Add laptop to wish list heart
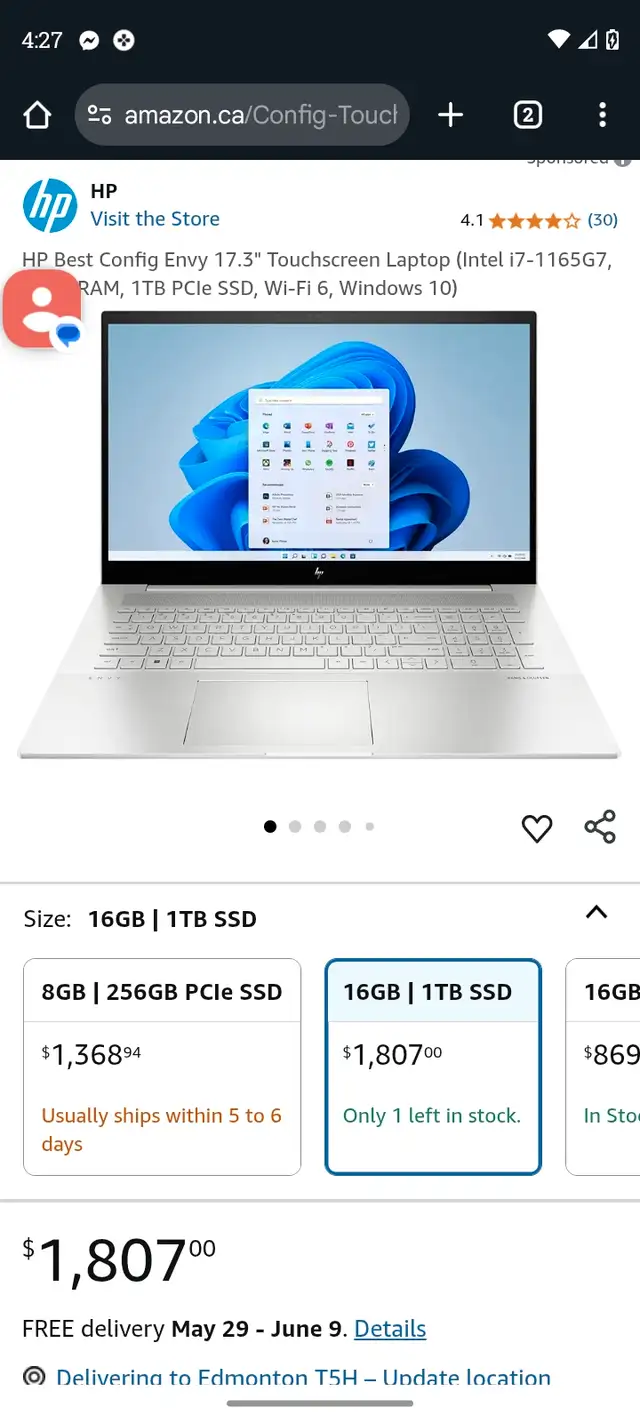The height and width of the screenshot is (1422, 640). pos(537,828)
